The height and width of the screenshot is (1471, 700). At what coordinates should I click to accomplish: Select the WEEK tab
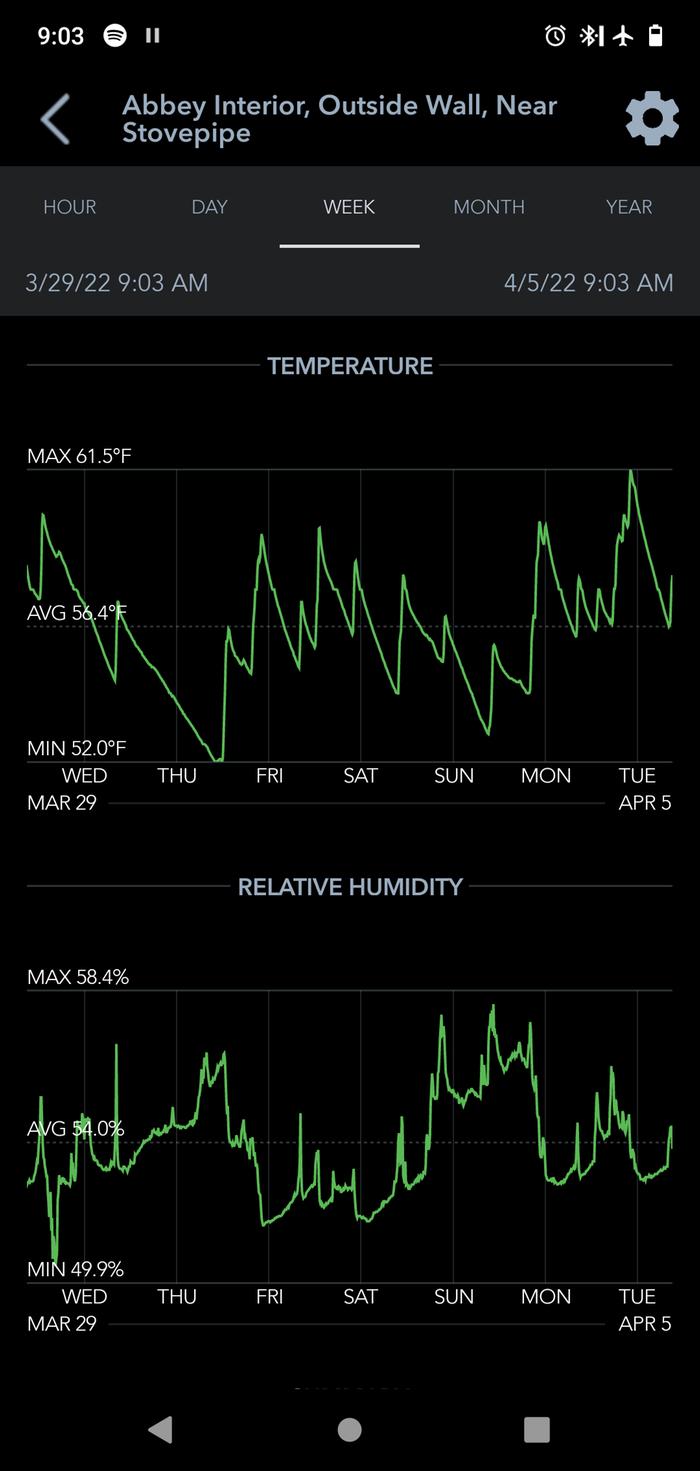point(349,207)
